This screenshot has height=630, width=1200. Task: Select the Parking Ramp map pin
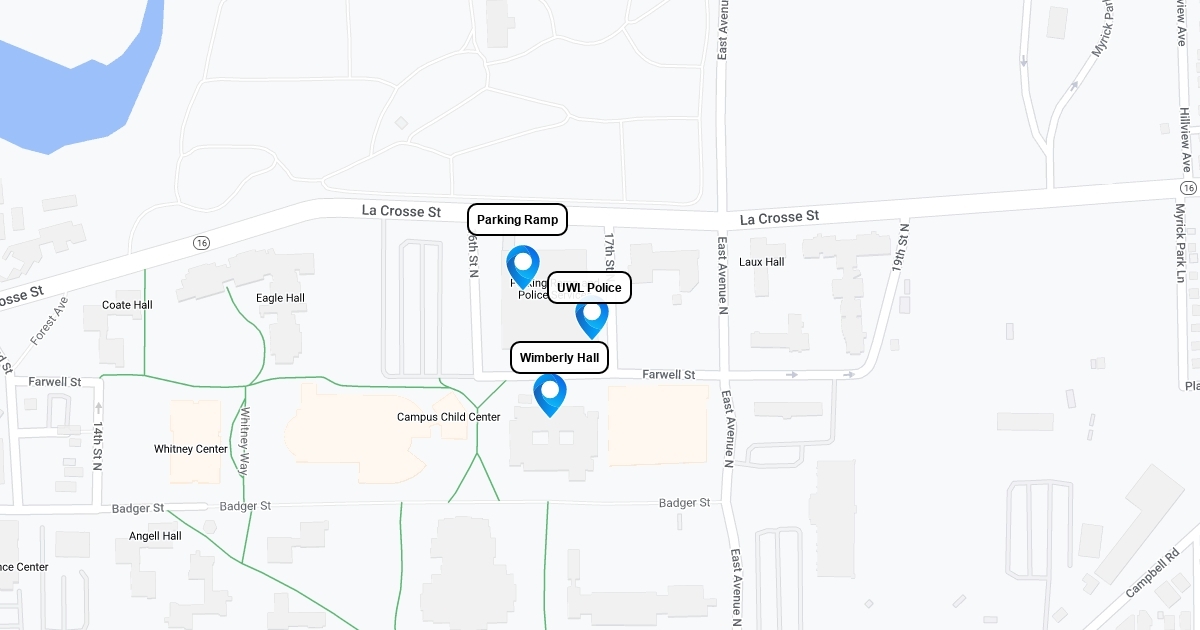pos(523,265)
